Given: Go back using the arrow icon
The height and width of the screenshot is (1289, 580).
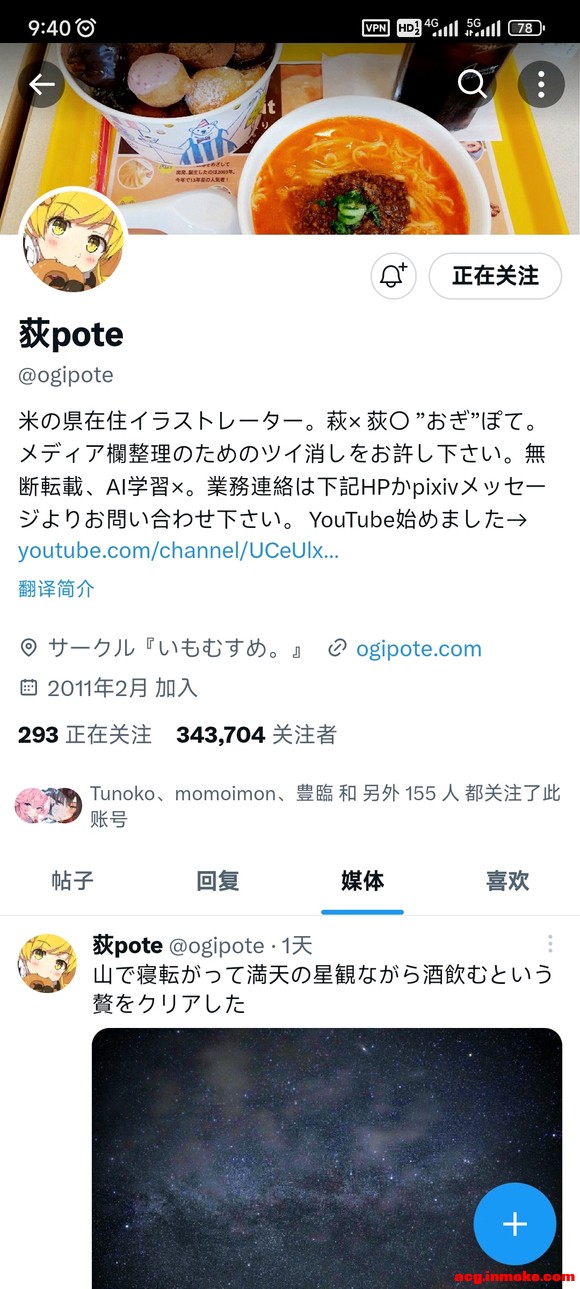Looking at the screenshot, I should (x=41, y=84).
